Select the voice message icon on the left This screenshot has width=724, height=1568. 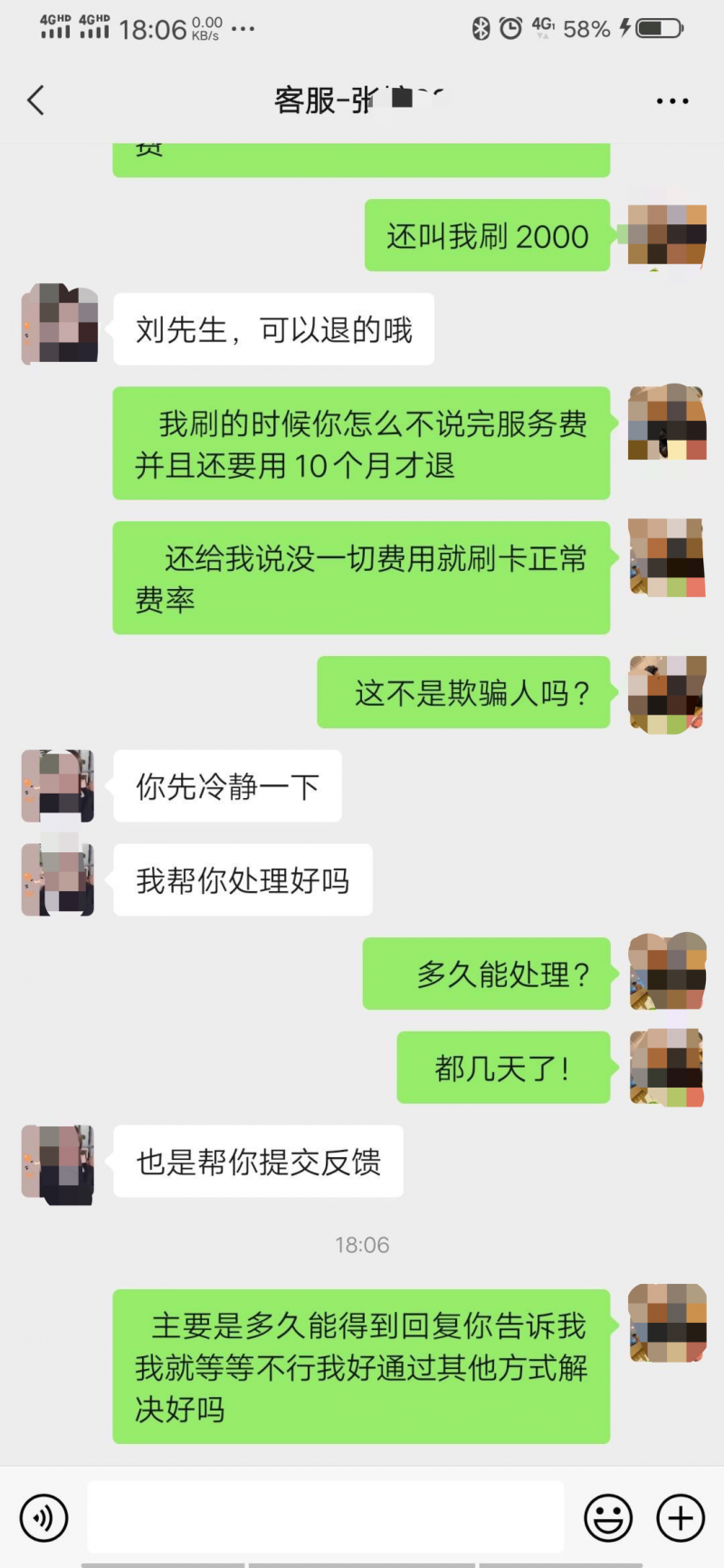click(x=44, y=1518)
